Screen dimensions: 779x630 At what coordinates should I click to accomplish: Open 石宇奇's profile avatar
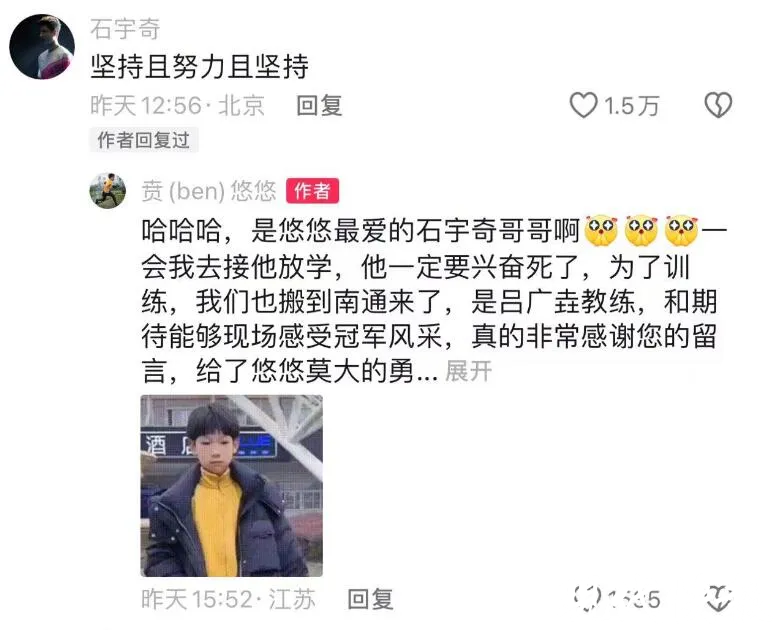tap(42, 47)
